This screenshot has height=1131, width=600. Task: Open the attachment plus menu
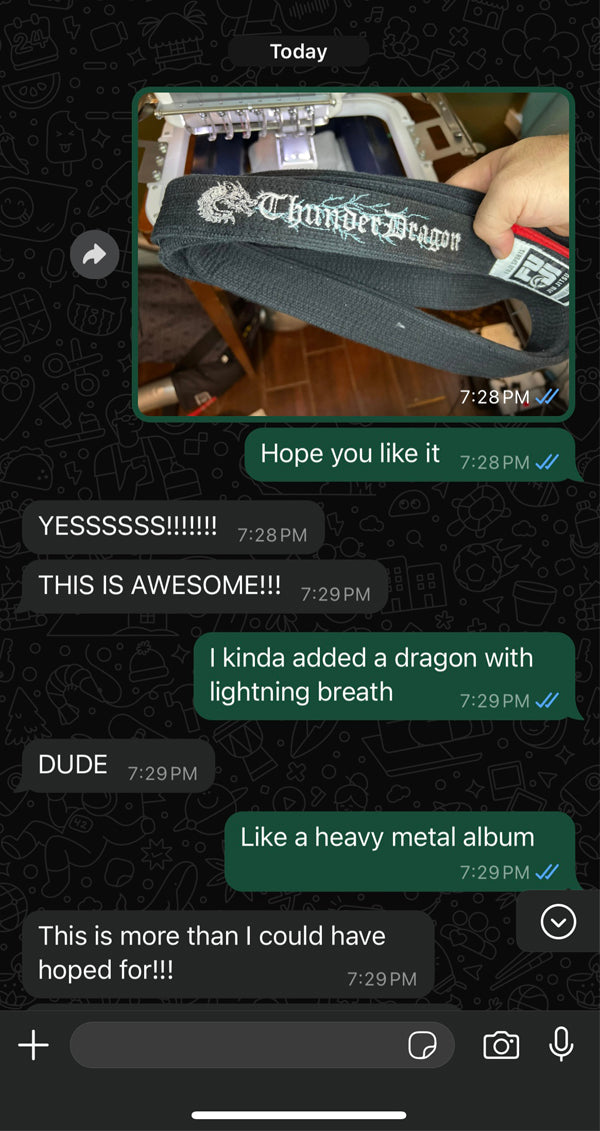click(33, 1045)
